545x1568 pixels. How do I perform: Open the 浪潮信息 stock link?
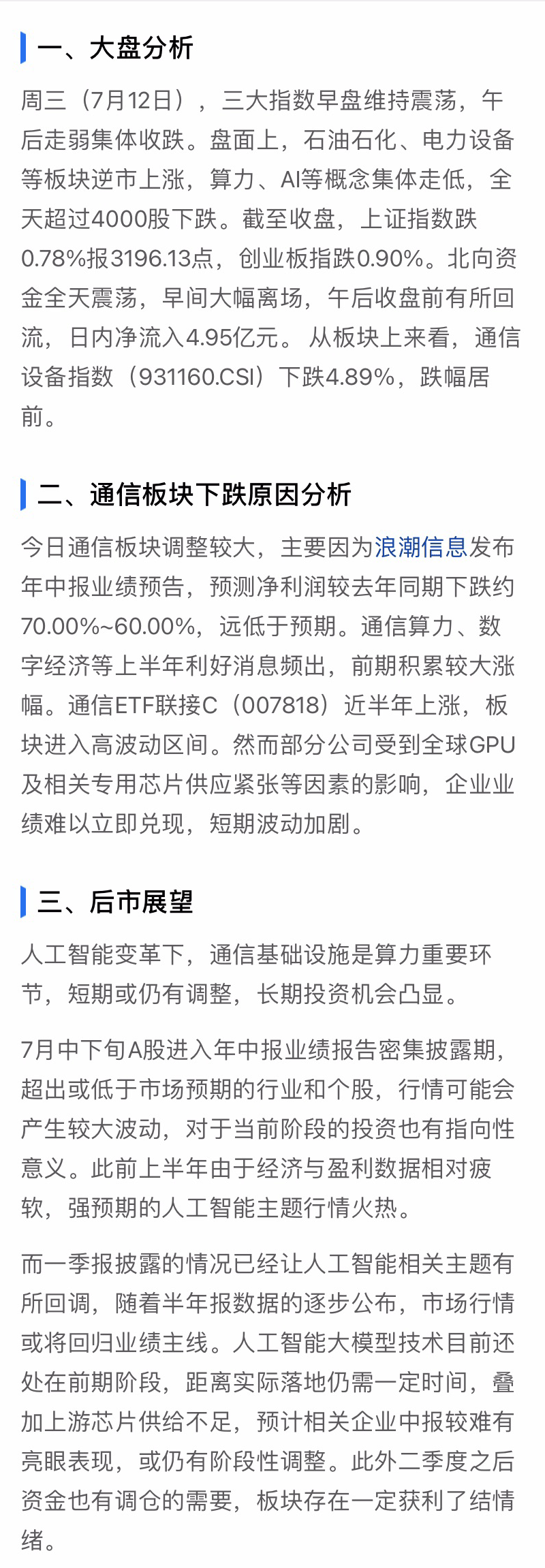[x=420, y=547]
